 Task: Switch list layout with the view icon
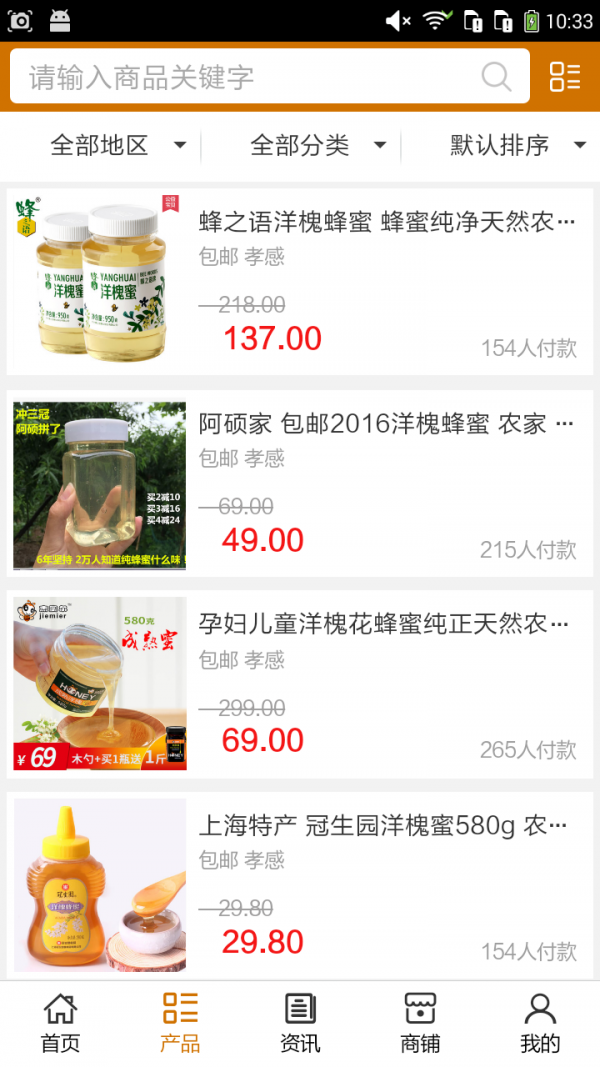coord(565,77)
